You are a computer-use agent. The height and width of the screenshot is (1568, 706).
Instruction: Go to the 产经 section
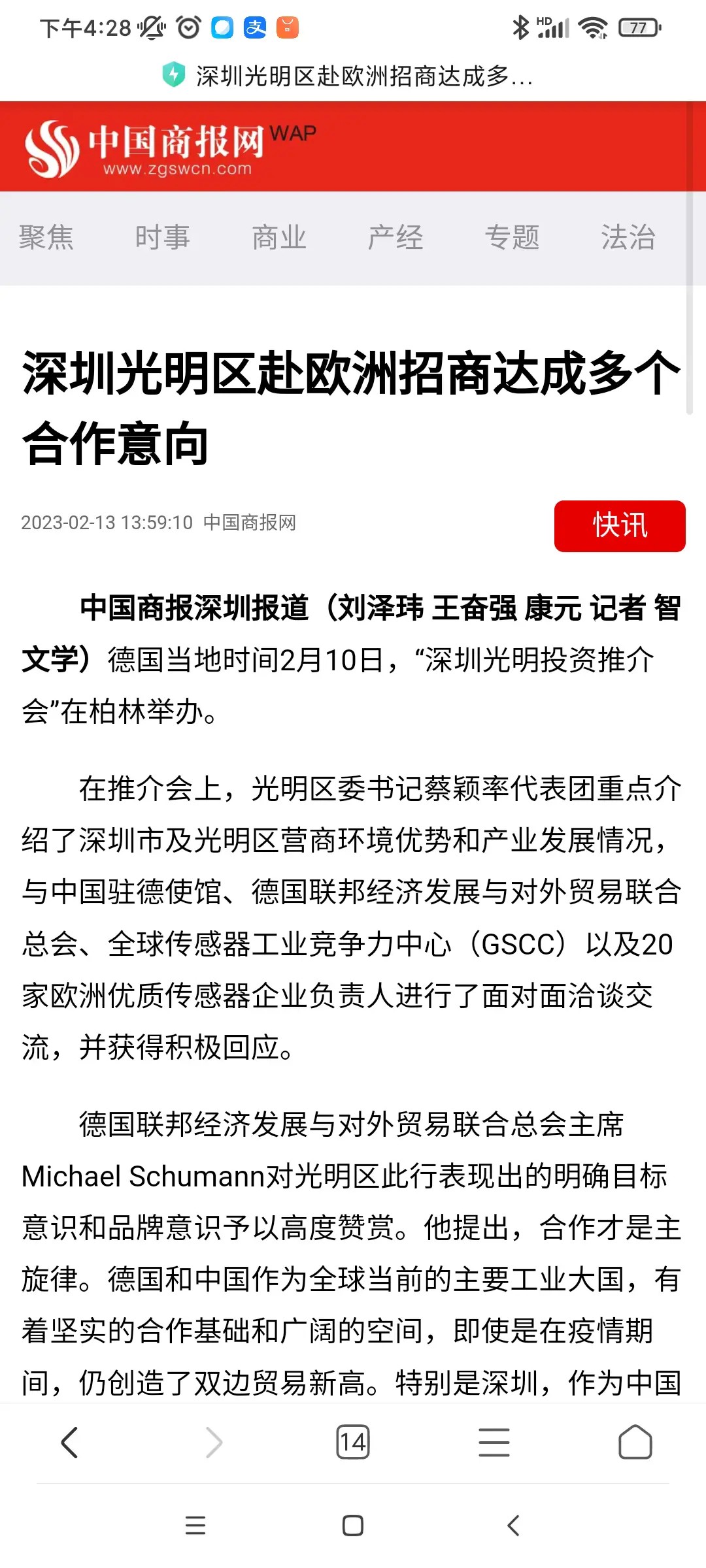click(x=395, y=237)
